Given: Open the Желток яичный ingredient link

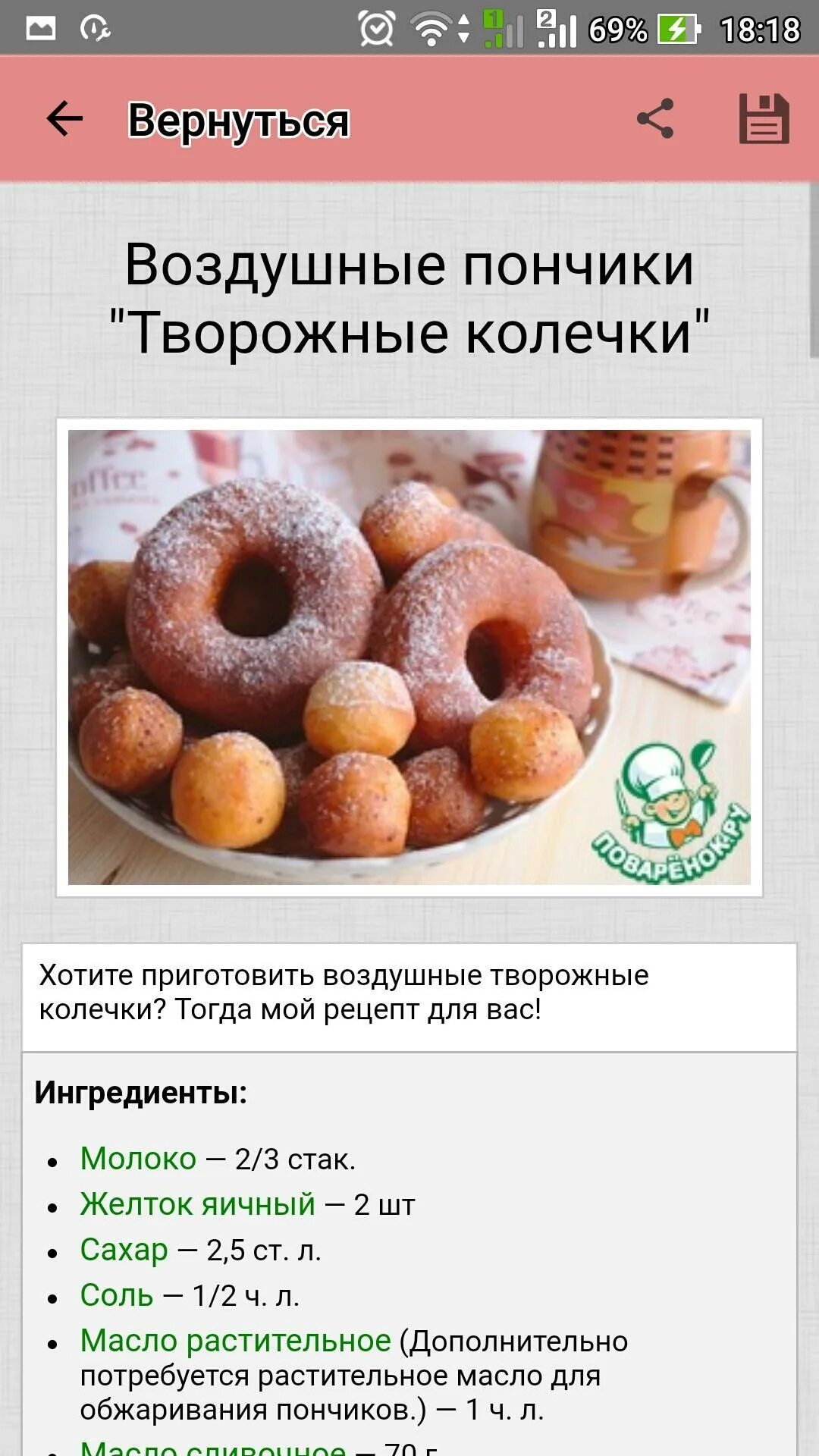Looking at the screenshot, I should click(197, 1204).
